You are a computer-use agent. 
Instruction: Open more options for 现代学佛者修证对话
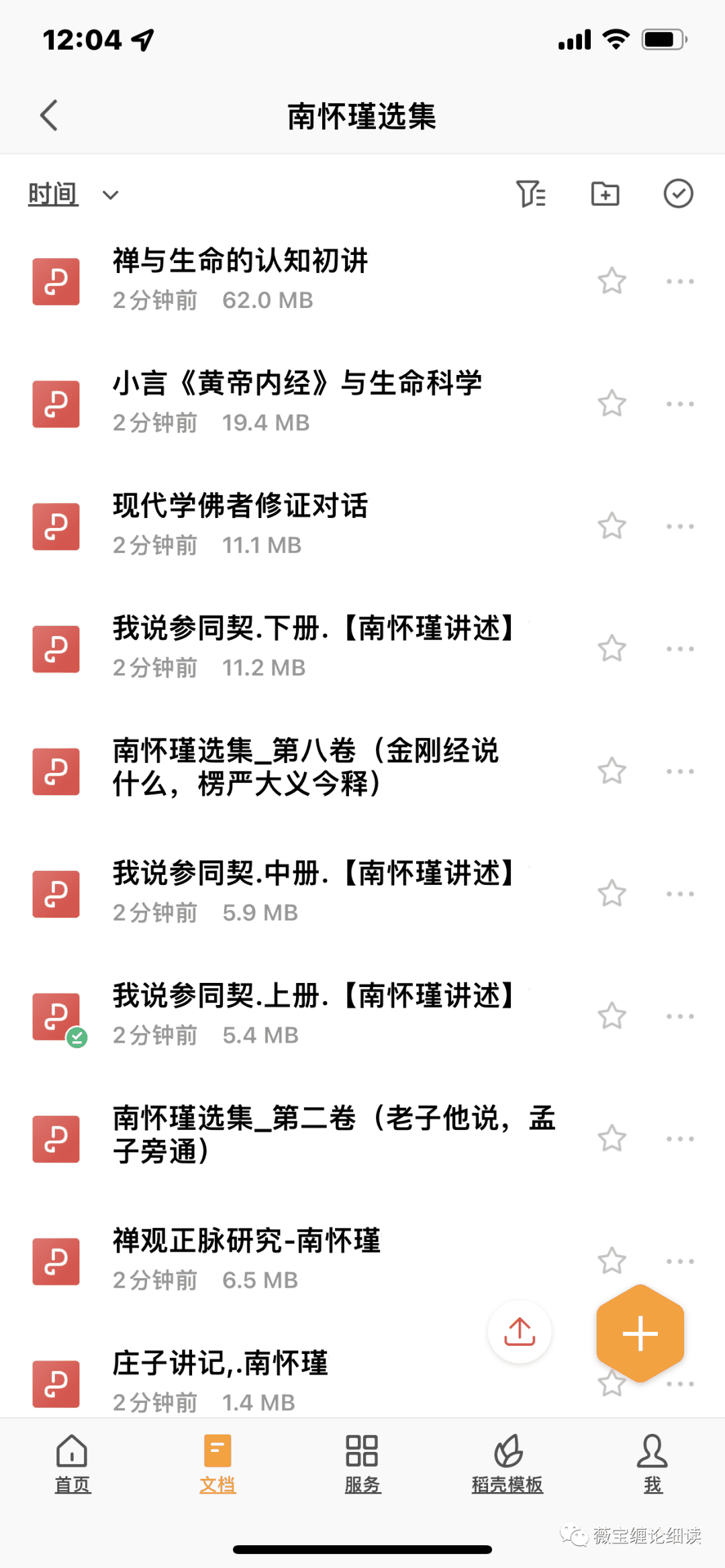[680, 527]
